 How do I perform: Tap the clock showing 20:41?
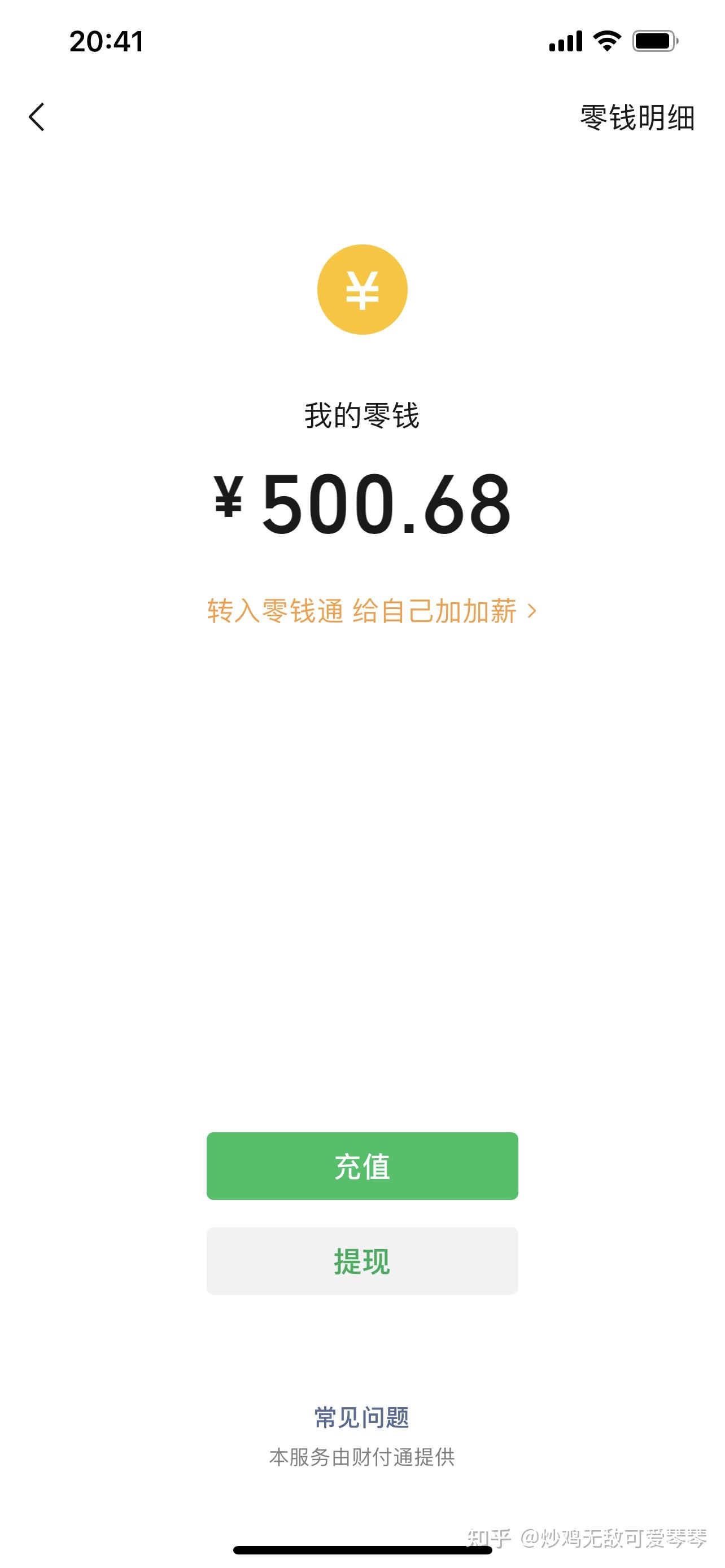point(107,41)
